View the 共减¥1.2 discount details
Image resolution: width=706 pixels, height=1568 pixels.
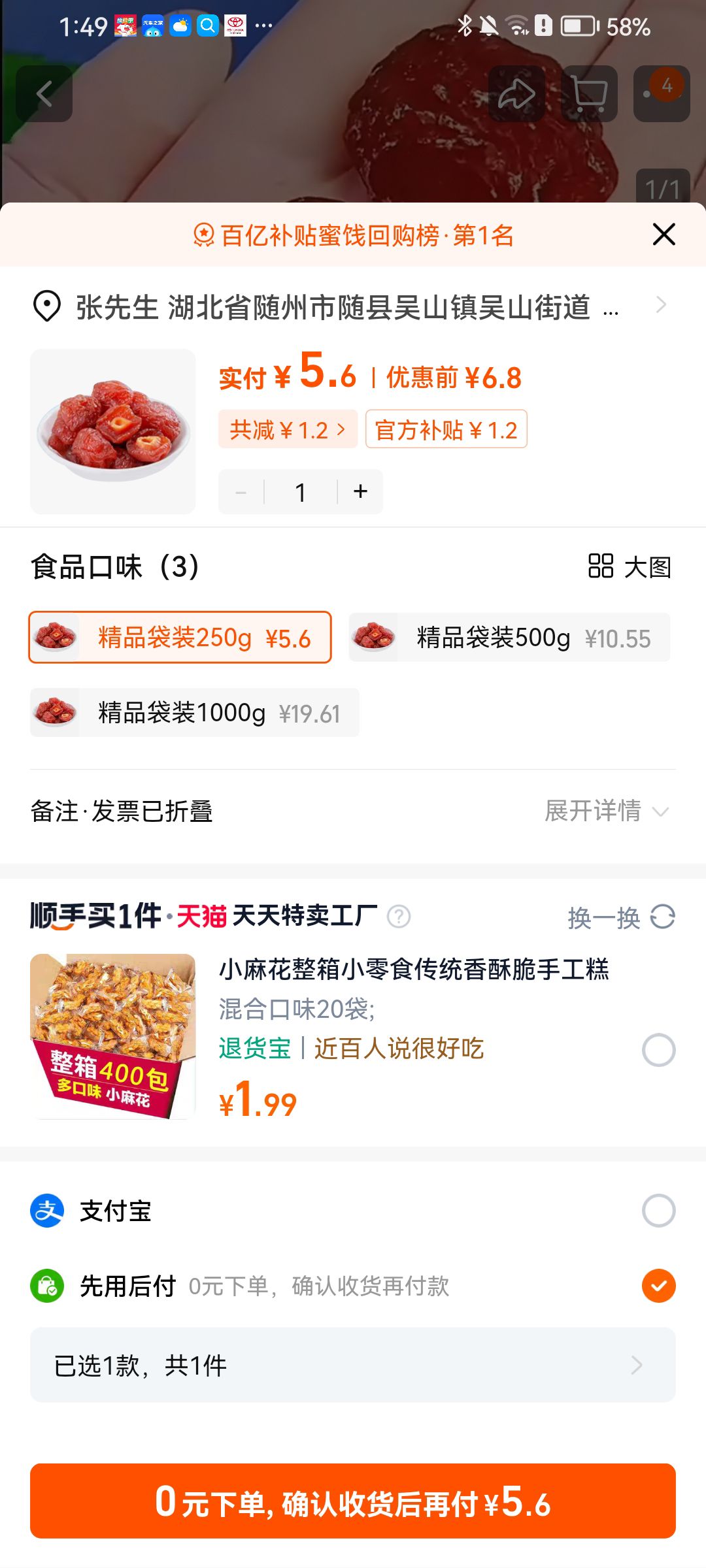click(x=288, y=429)
